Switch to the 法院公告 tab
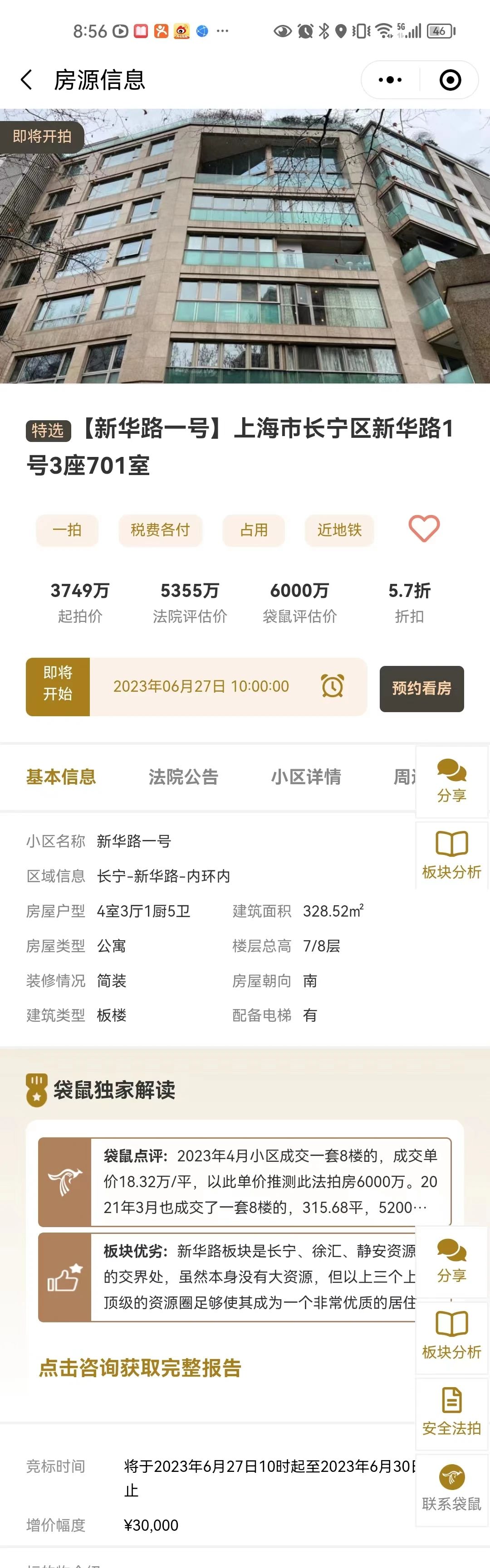This screenshot has height=1568, width=490. [183, 777]
